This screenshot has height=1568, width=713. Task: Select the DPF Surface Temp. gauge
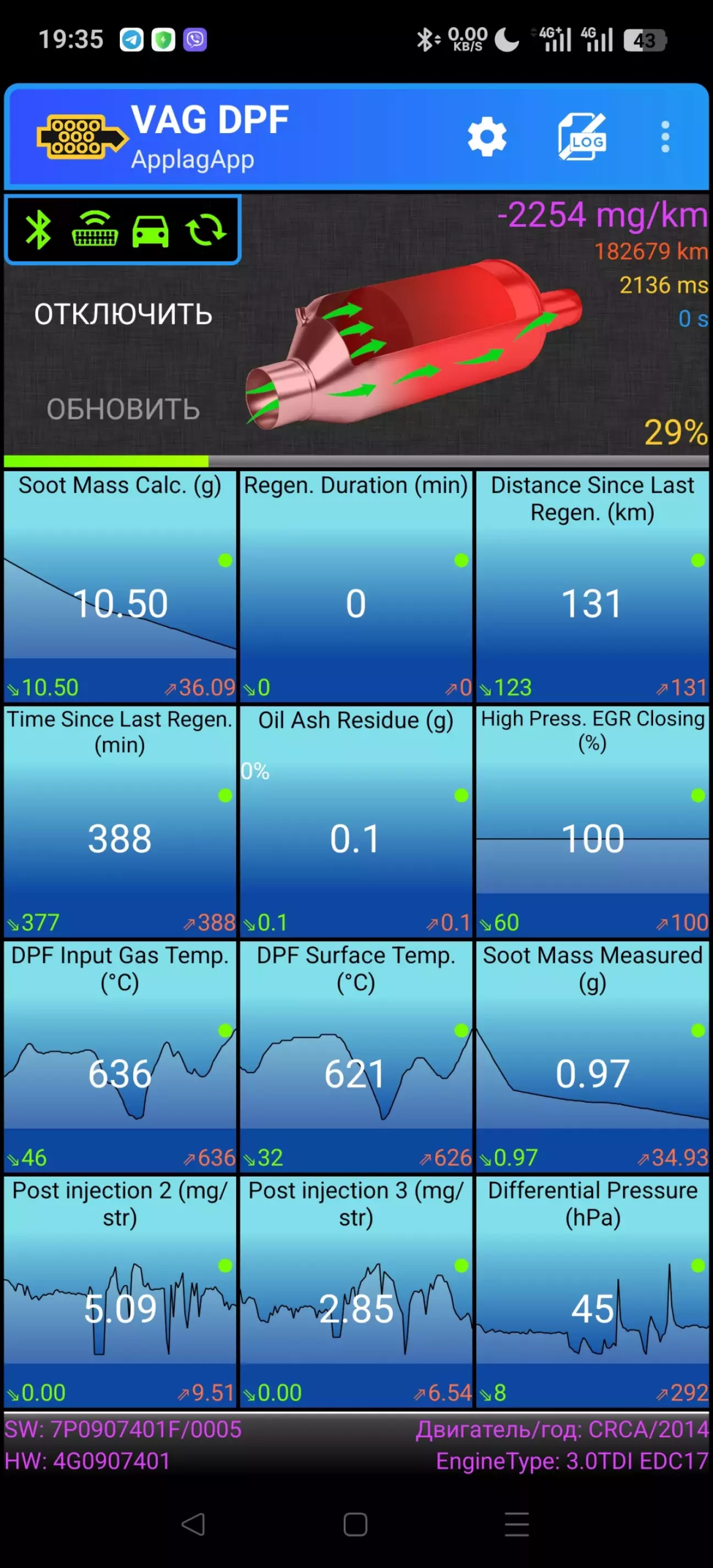coord(356,1057)
